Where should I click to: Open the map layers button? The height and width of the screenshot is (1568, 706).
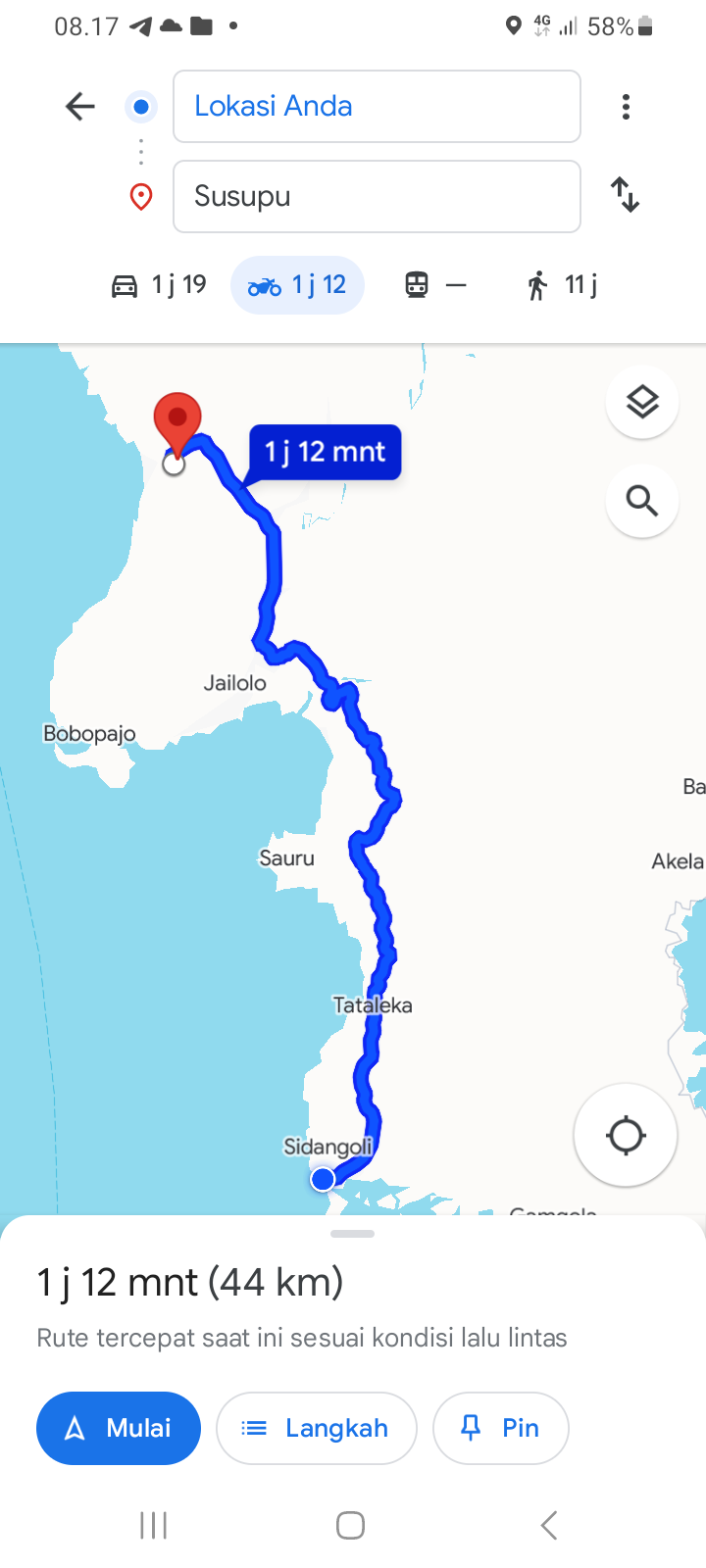coord(642,402)
